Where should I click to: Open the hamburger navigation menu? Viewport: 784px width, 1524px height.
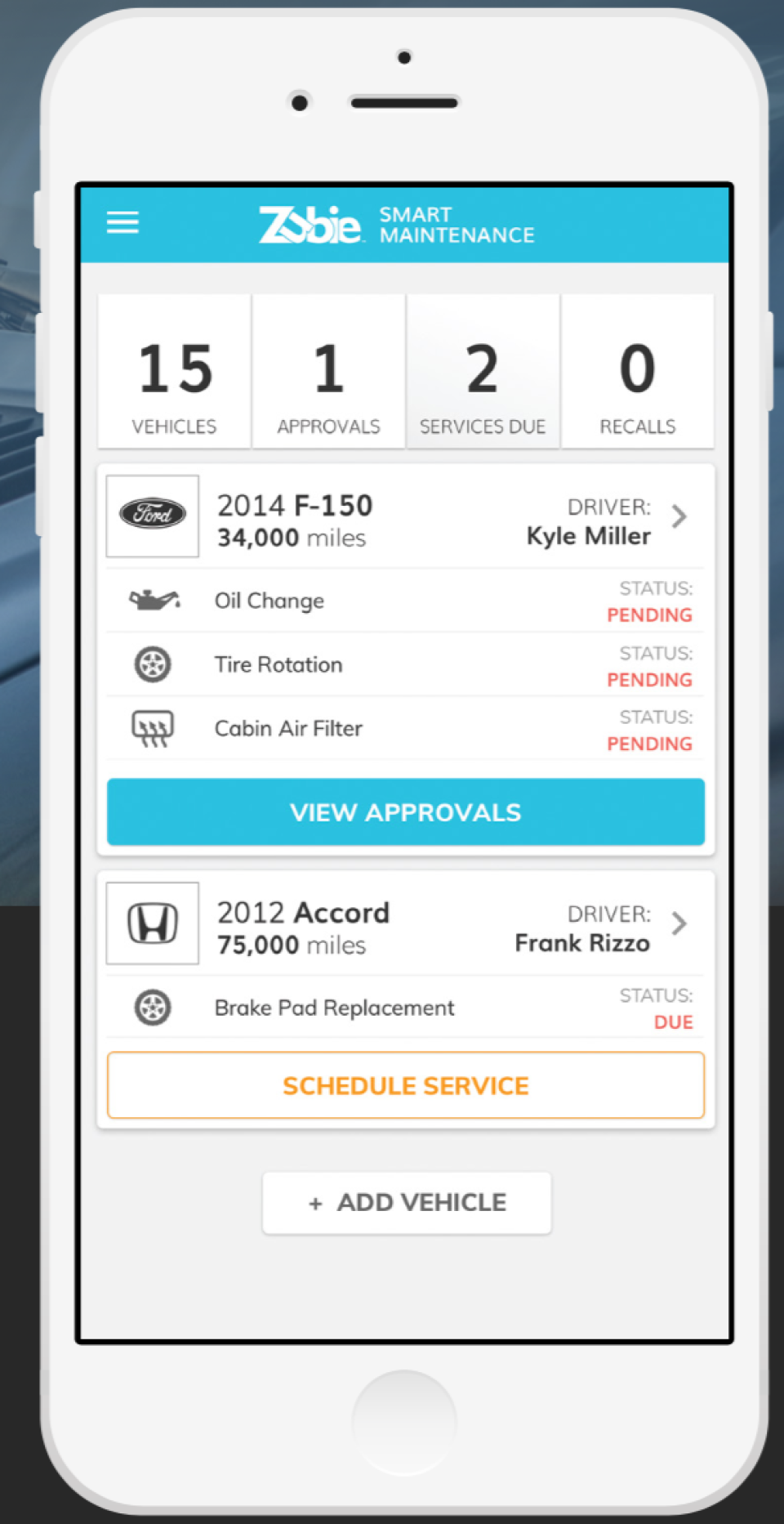[122, 221]
